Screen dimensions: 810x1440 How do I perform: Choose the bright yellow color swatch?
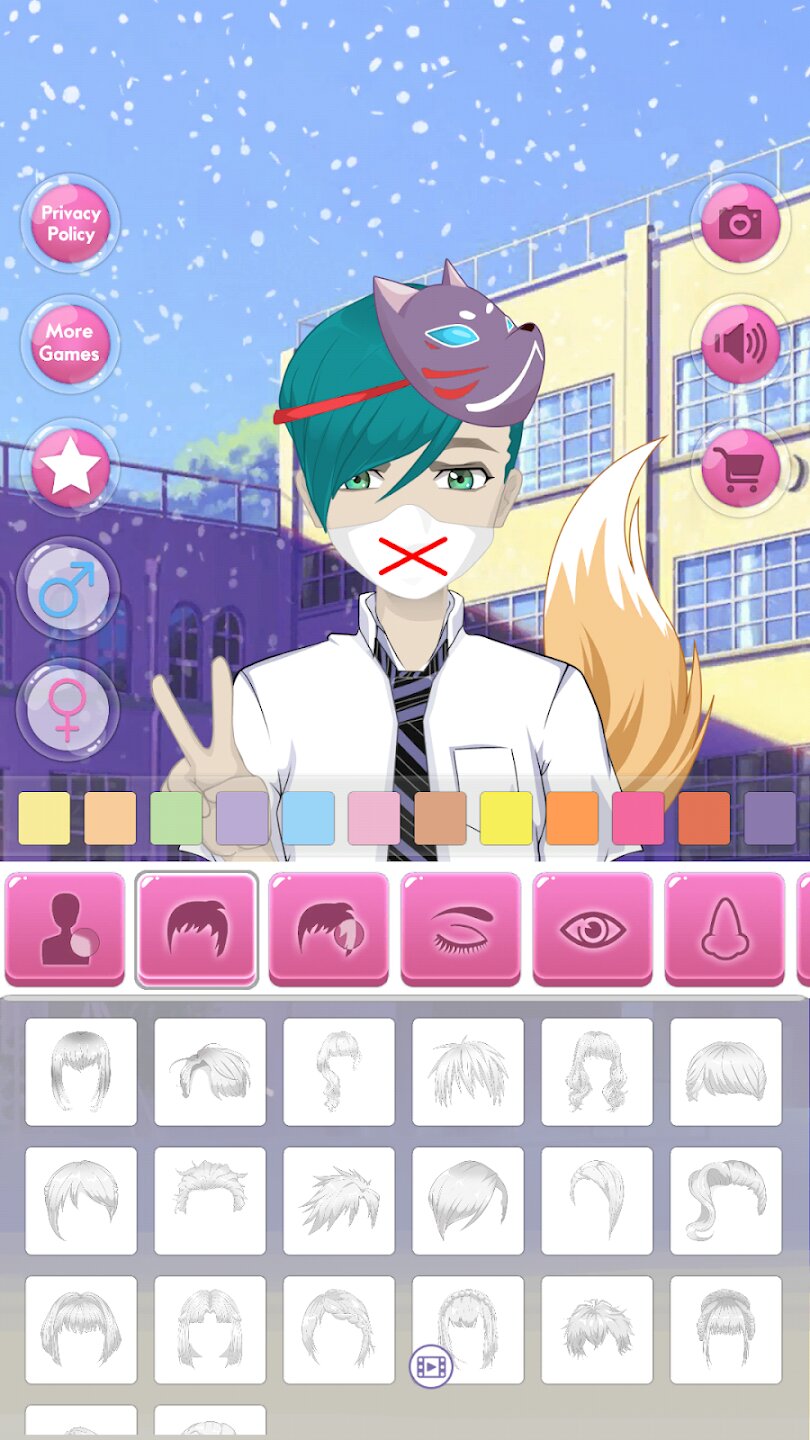(x=506, y=818)
